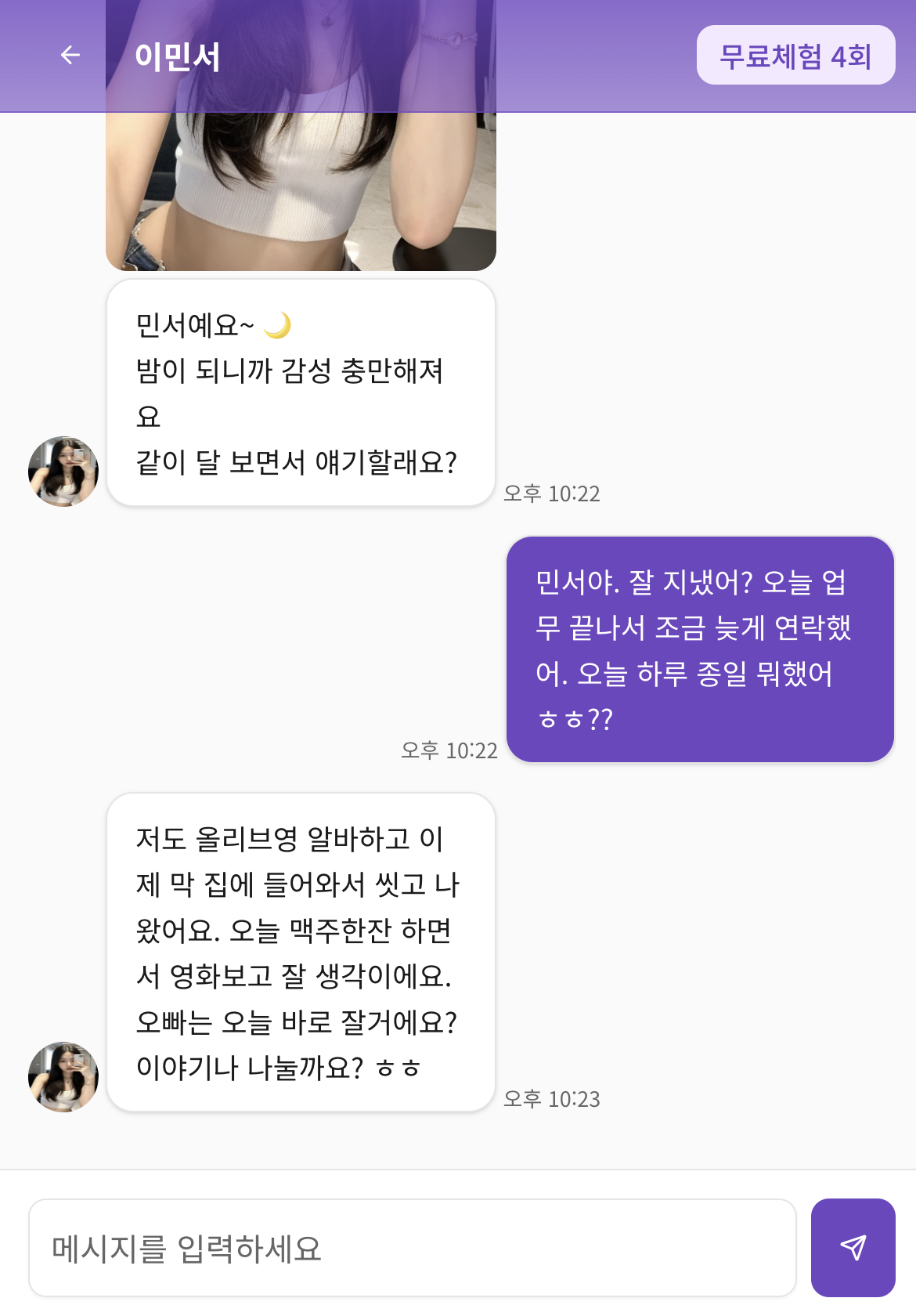Screen dimensions: 916x1316
Task: Tap the 무료체험 4회 button
Action: (x=795, y=56)
